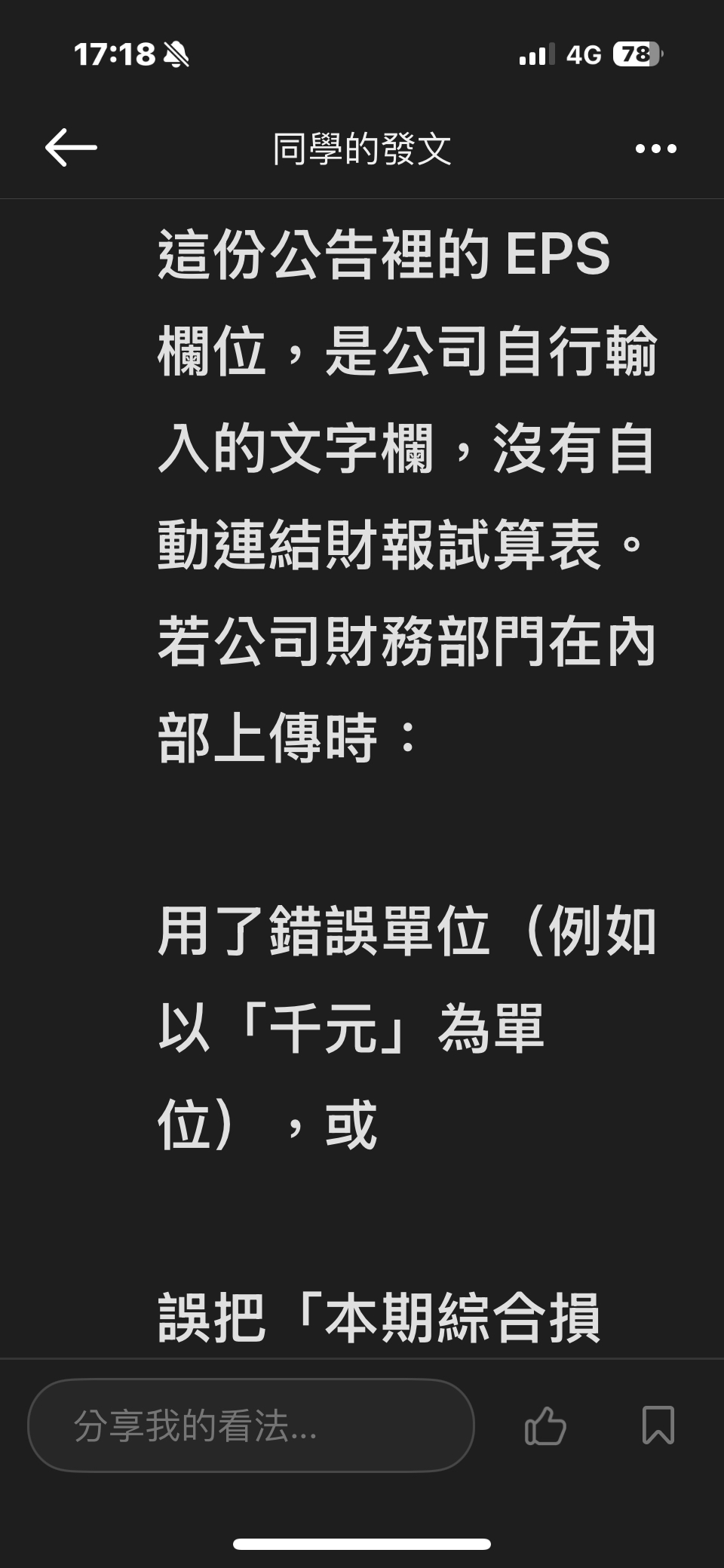Bookmark this post
The image size is (724, 1568).
pyautogui.click(x=658, y=1425)
